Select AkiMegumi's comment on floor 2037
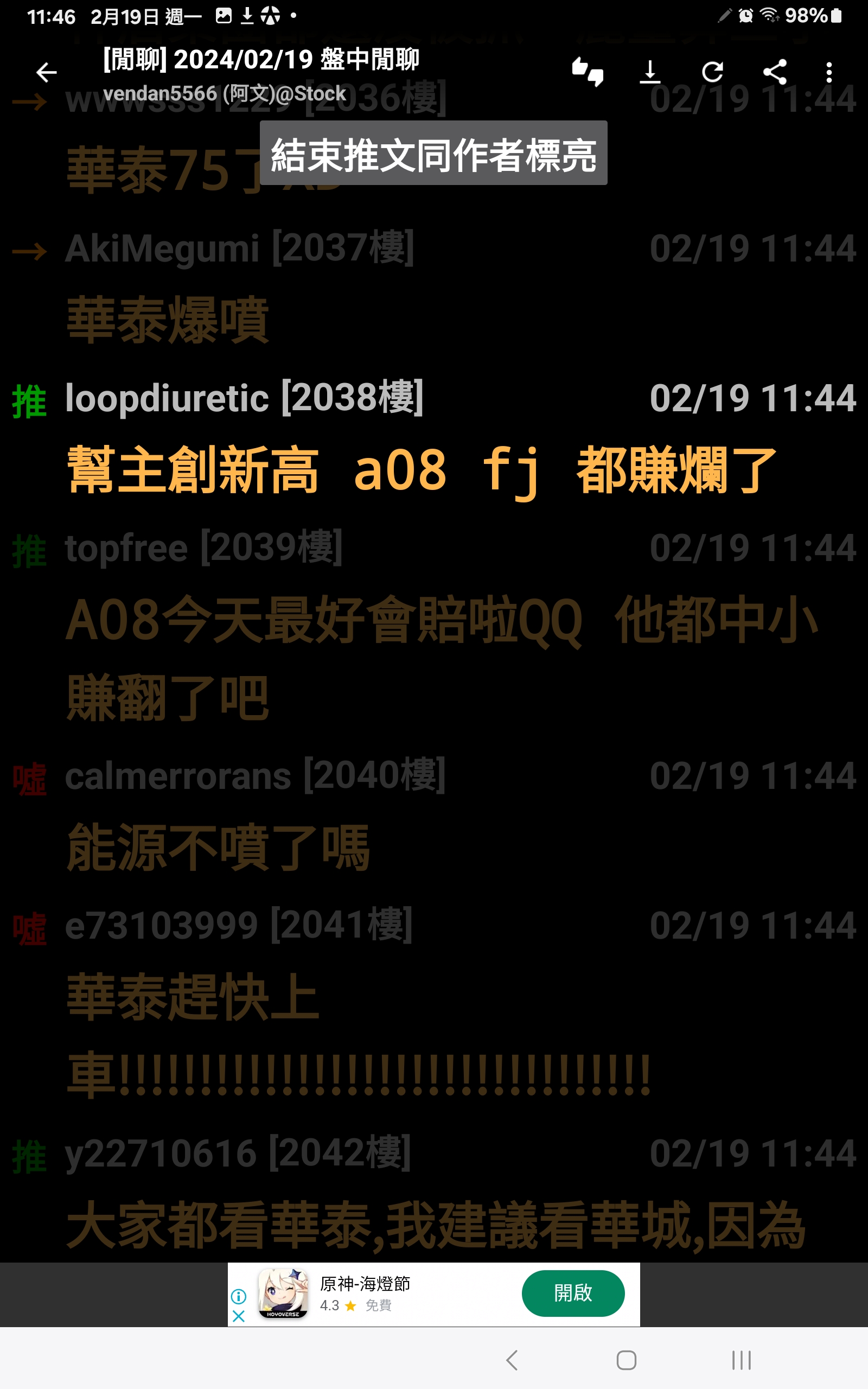This screenshot has width=868, height=1389. point(168,320)
